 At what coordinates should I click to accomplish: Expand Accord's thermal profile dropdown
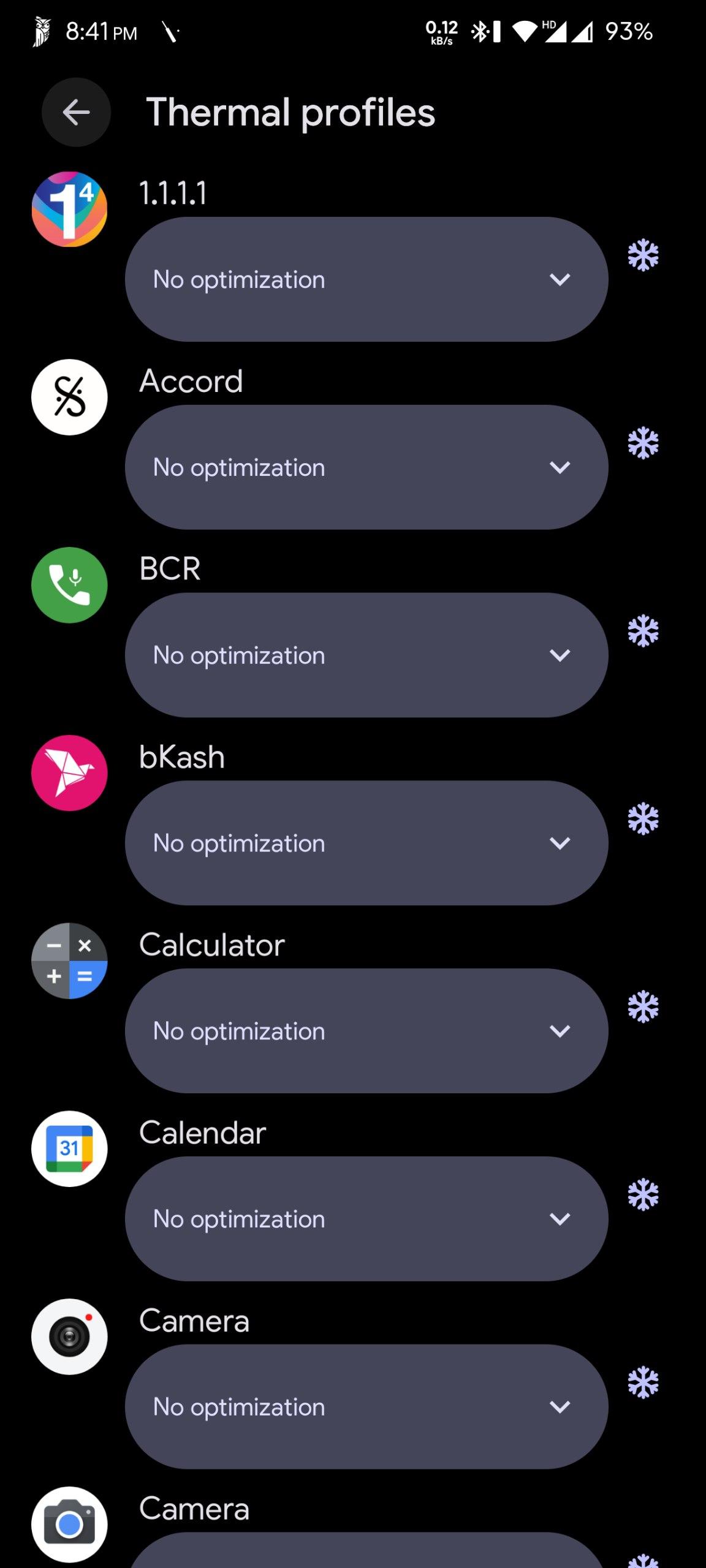pos(366,467)
